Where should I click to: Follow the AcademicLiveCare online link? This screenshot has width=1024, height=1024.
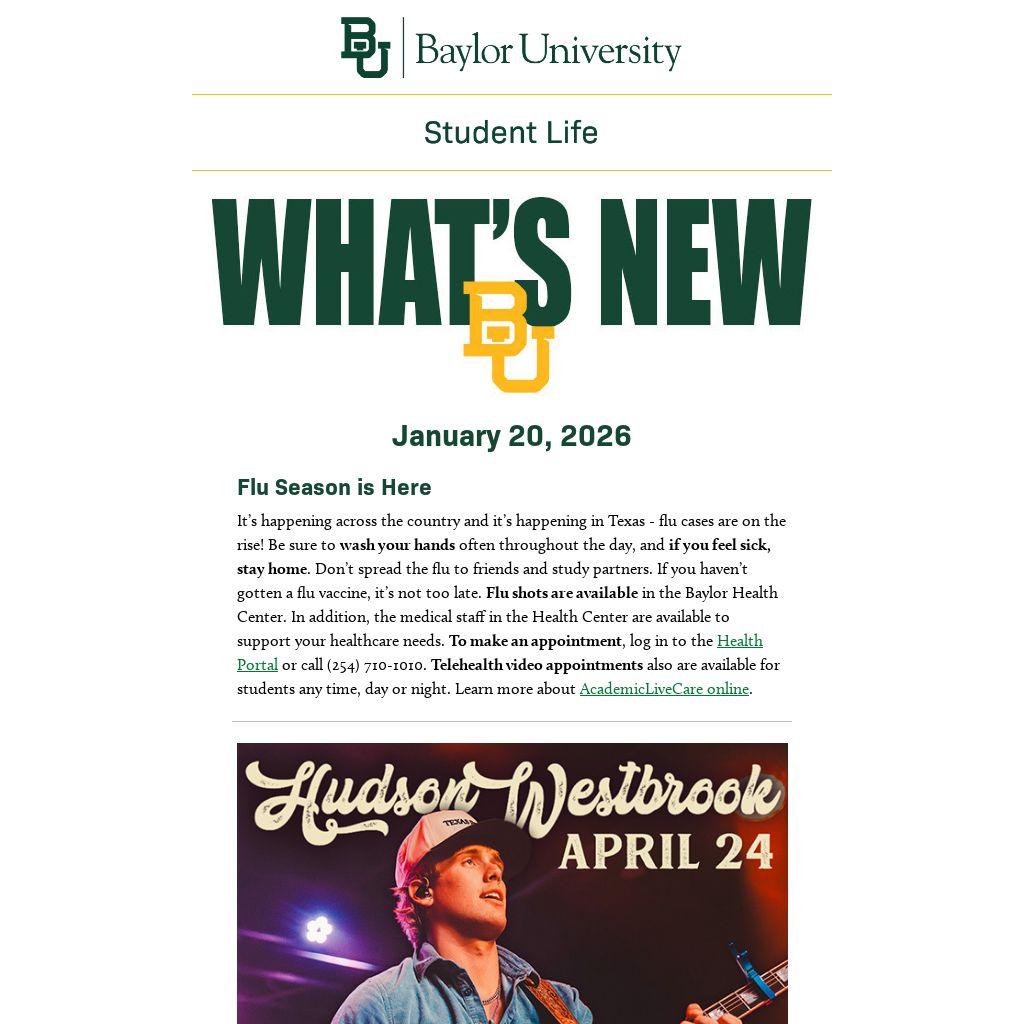click(x=664, y=689)
